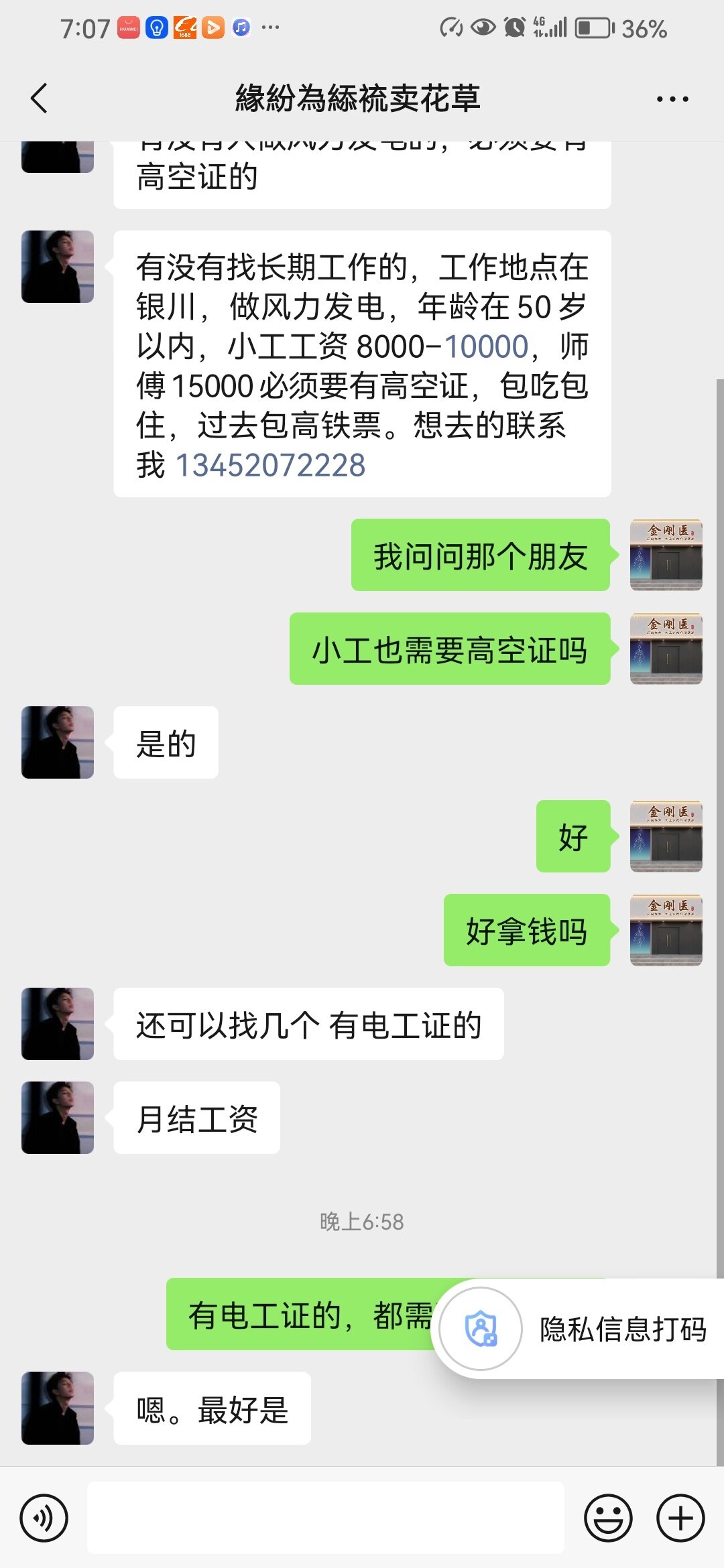Tap the phone number 13452072228 link

(x=270, y=465)
